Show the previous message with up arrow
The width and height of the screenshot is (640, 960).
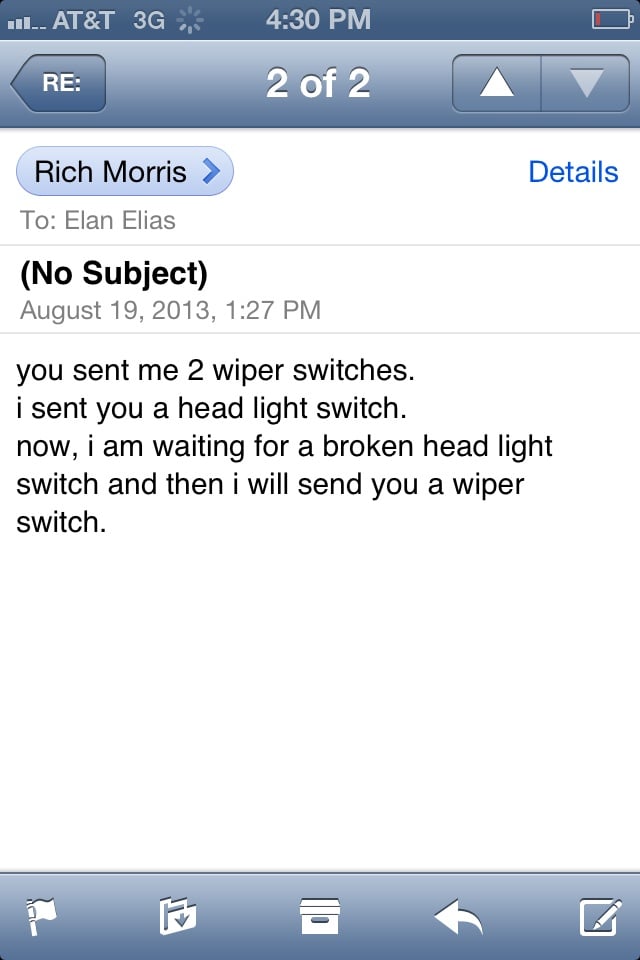pos(497,83)
